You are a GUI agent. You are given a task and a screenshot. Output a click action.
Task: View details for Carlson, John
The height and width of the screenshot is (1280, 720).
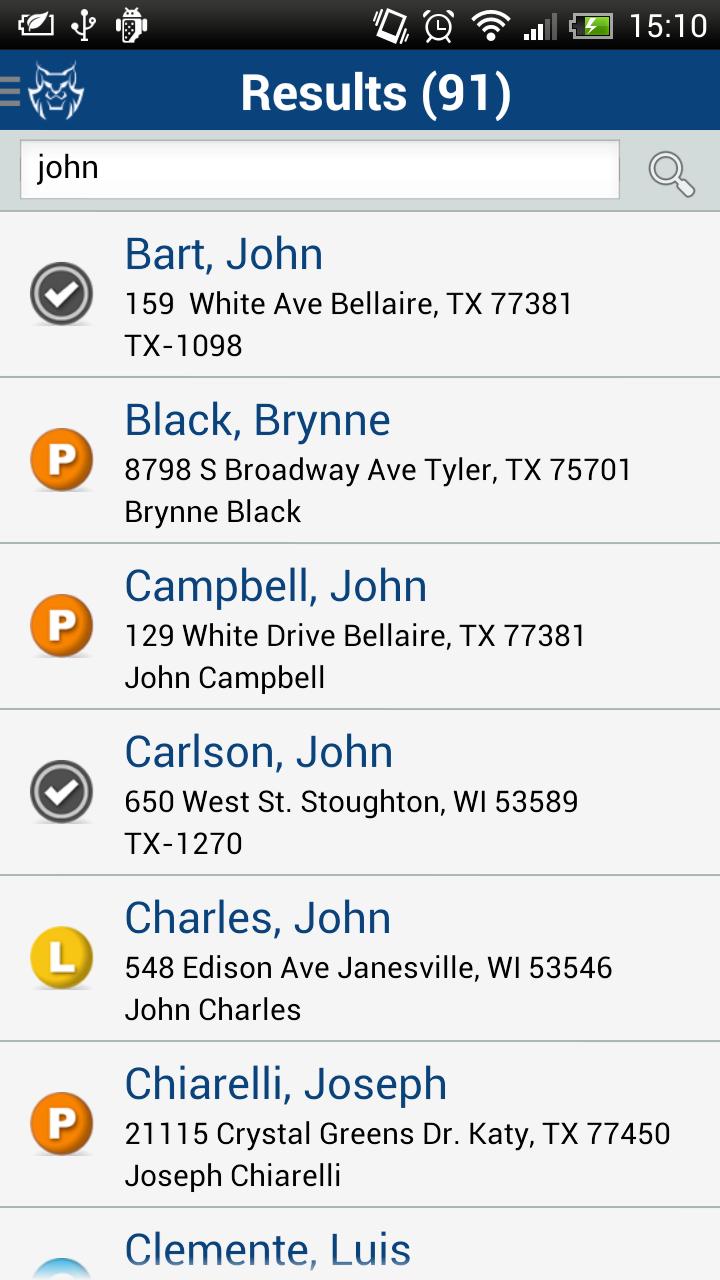coord(360,793)
